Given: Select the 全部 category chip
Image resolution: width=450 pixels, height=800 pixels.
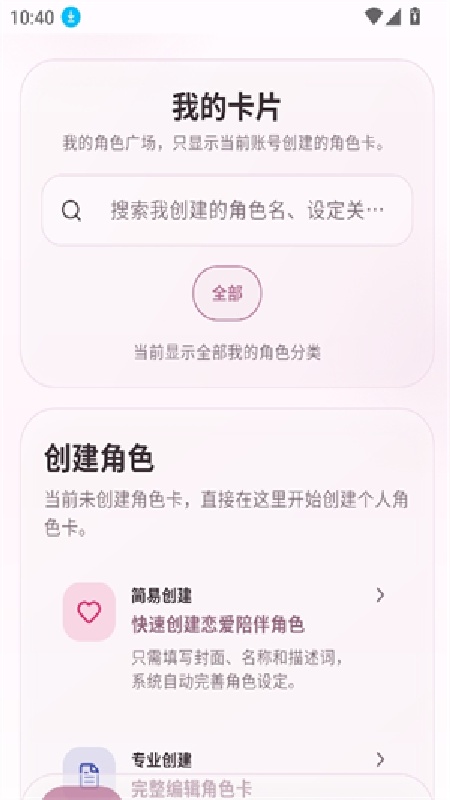Looking at the screenshot, I should click(227, 293).
